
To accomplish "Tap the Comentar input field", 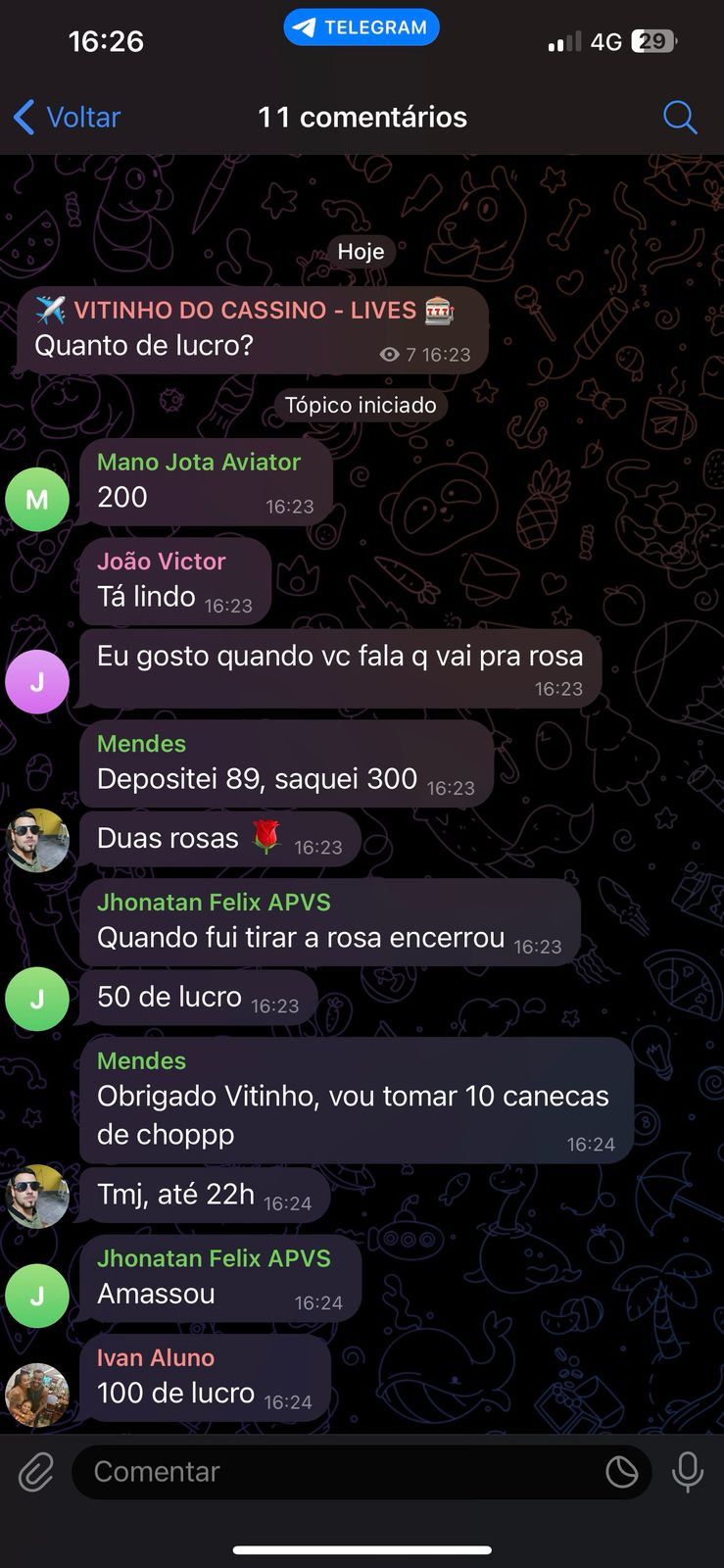I will [294, 1471].
